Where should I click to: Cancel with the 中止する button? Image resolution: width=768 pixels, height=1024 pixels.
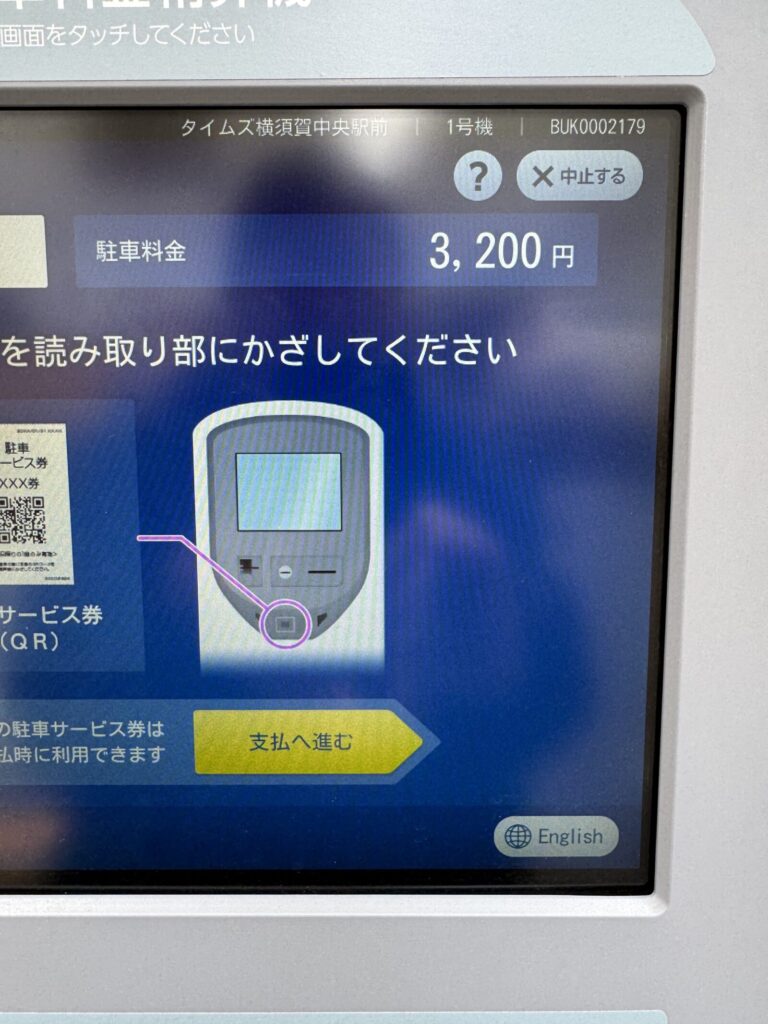tap(579, 177)
